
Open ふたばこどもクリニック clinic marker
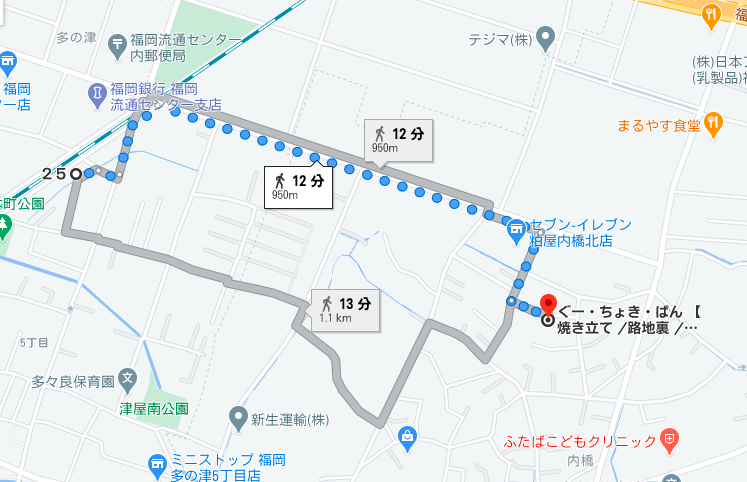click(x=670, y=440)
